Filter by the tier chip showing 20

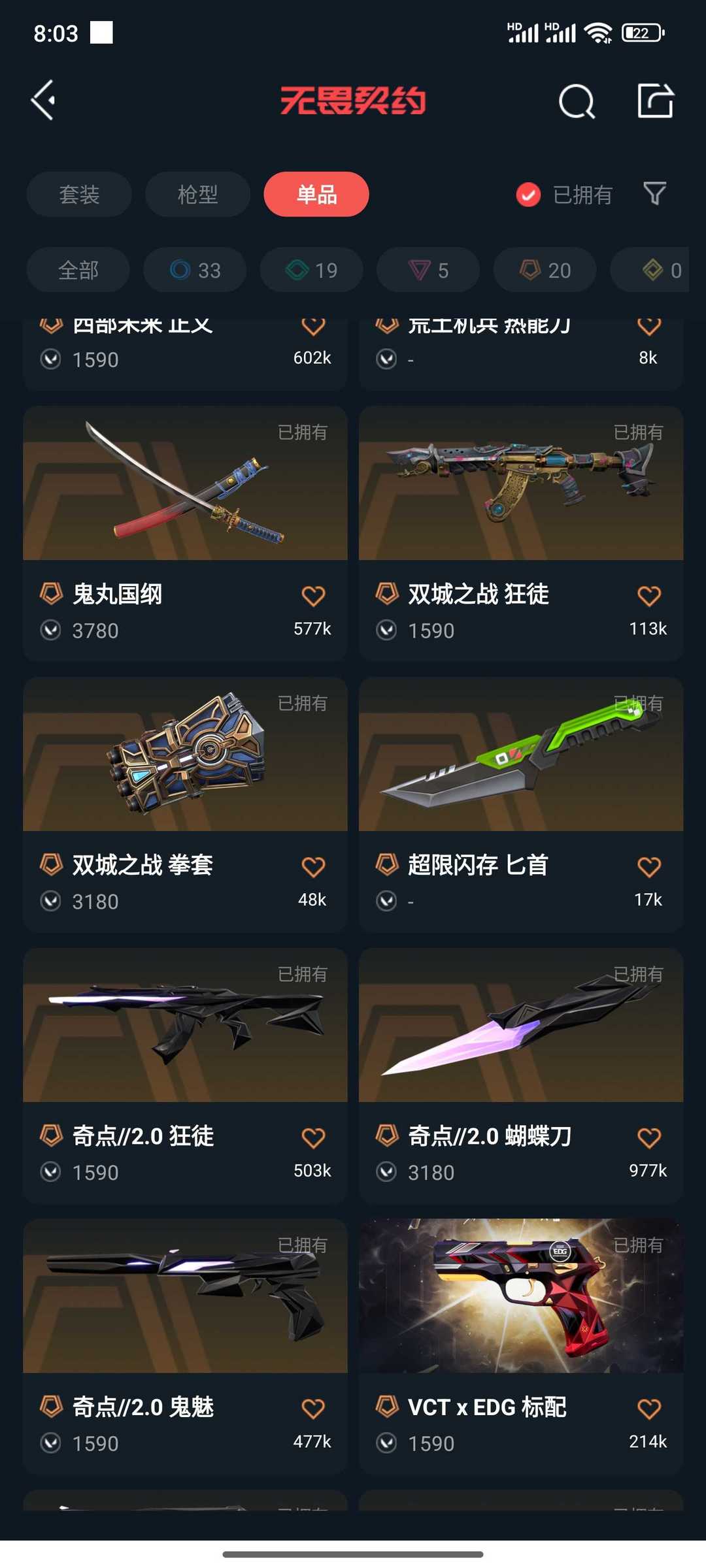[x=545, y=270]
